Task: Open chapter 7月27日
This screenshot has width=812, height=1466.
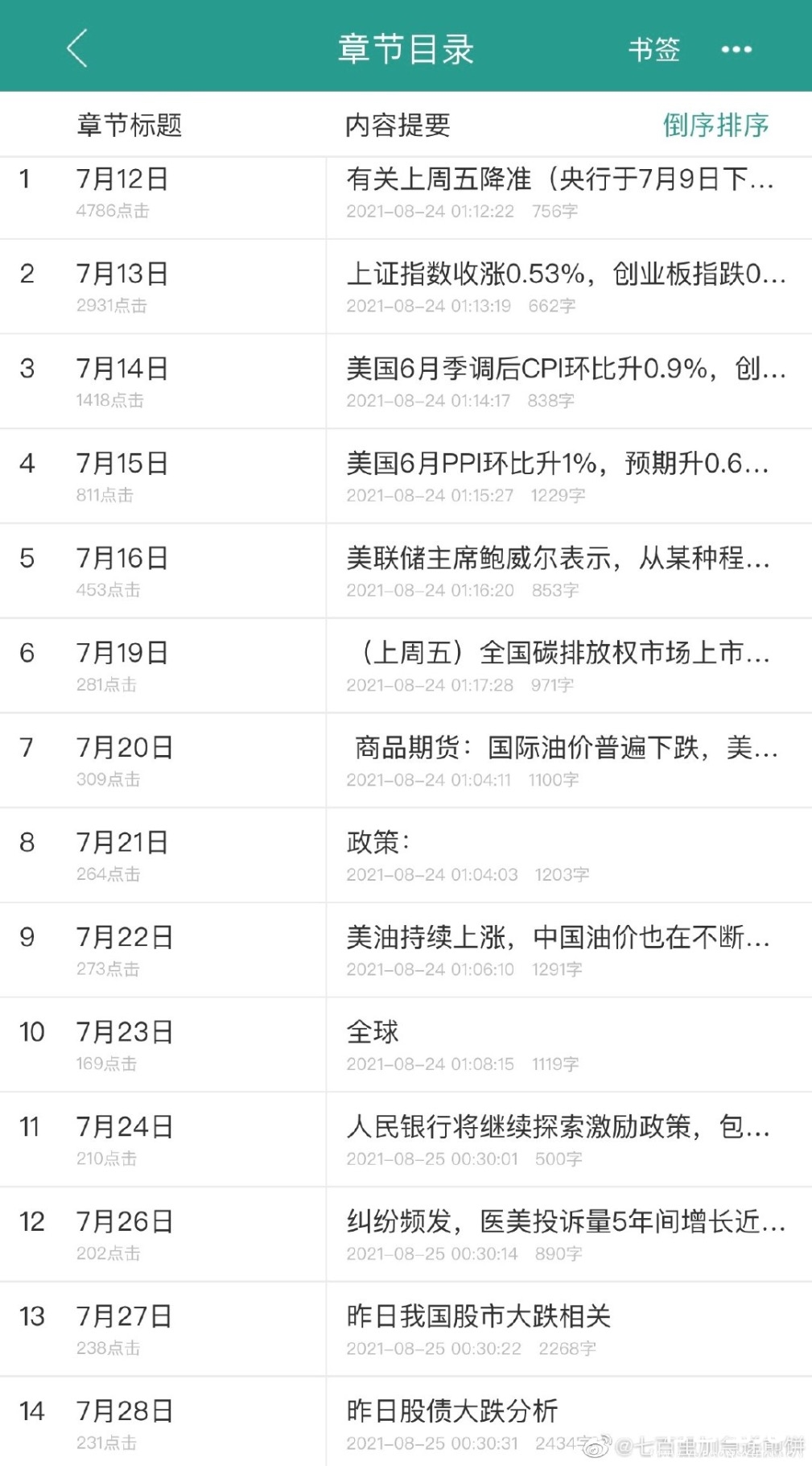Action: (x=125, y=1316)
